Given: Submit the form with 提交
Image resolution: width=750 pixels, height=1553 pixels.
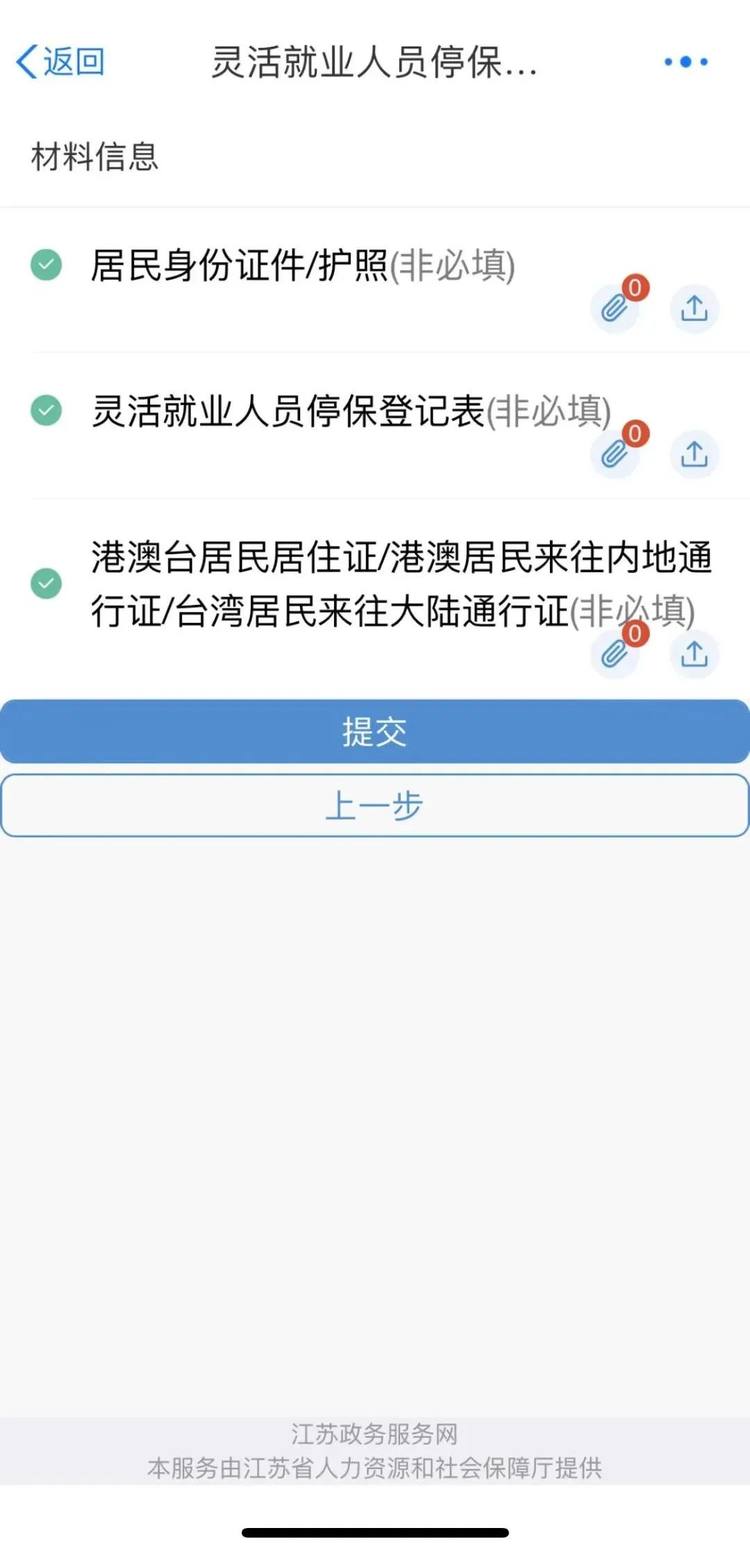Looking at the screenshot, I should [x=375, y=732].
